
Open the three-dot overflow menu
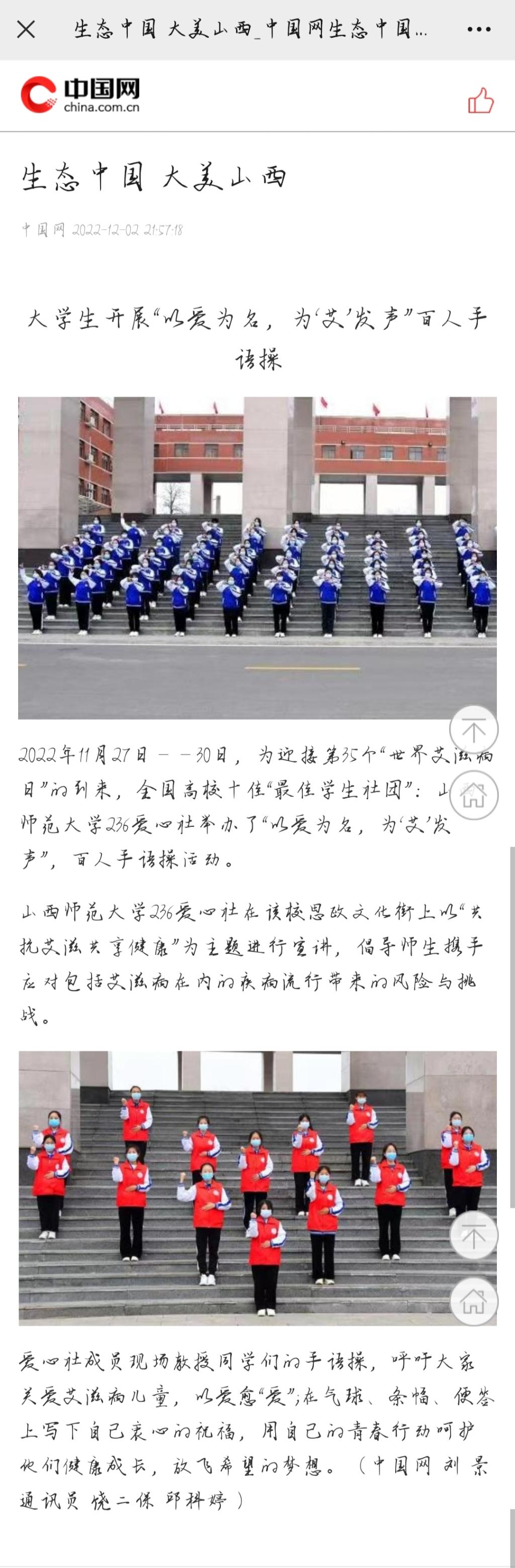tap(479, 29)
